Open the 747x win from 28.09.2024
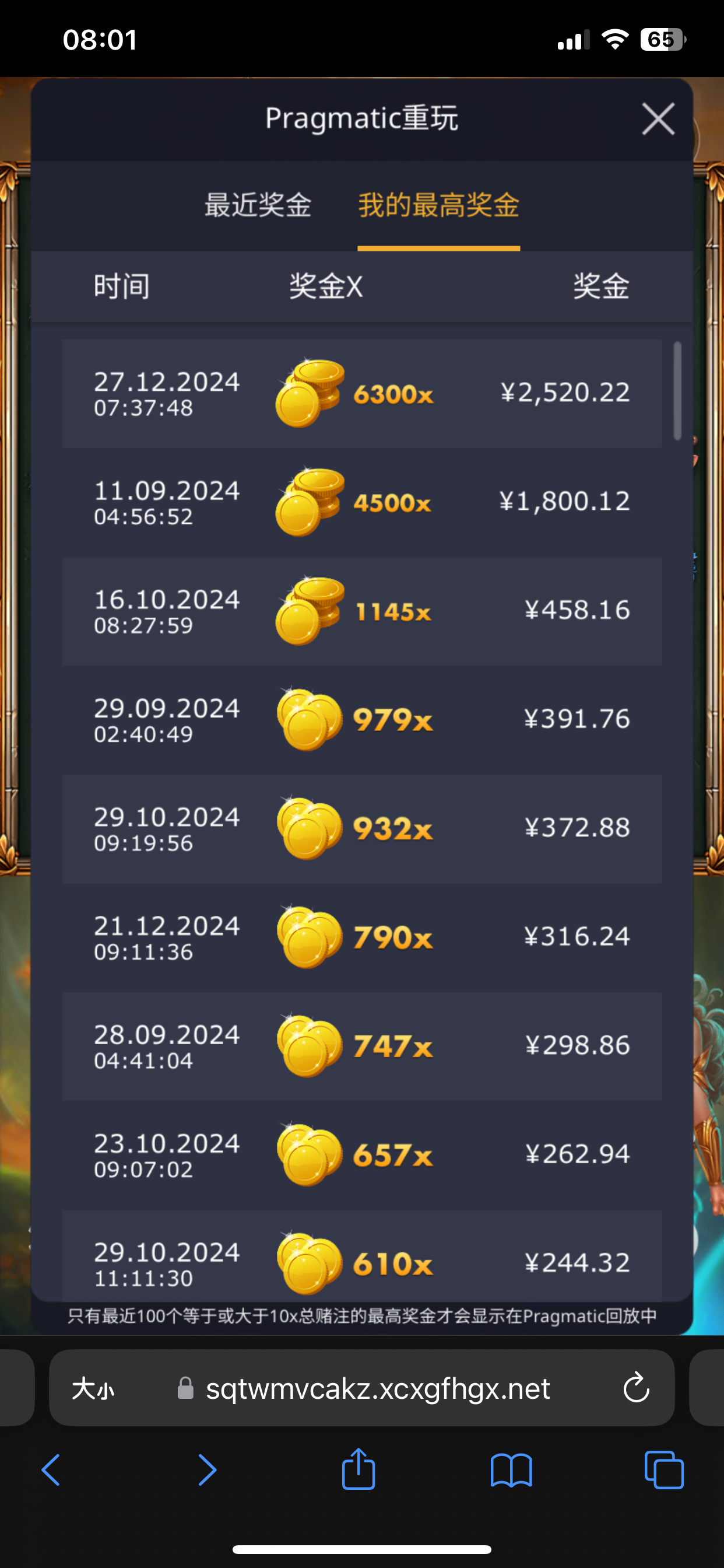 click(361, 1046)
